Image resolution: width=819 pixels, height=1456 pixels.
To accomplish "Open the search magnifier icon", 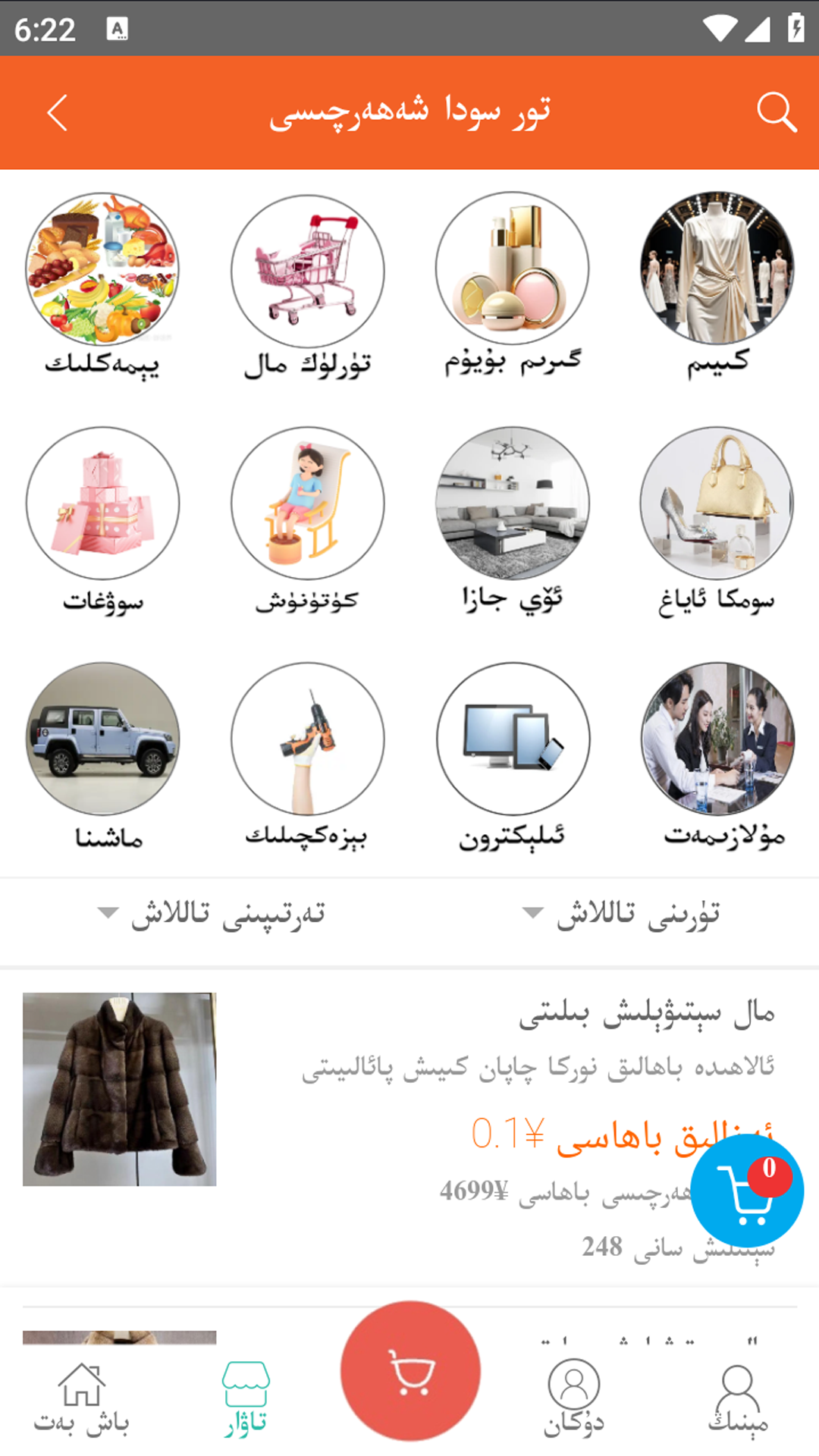I will coord(777,113).
